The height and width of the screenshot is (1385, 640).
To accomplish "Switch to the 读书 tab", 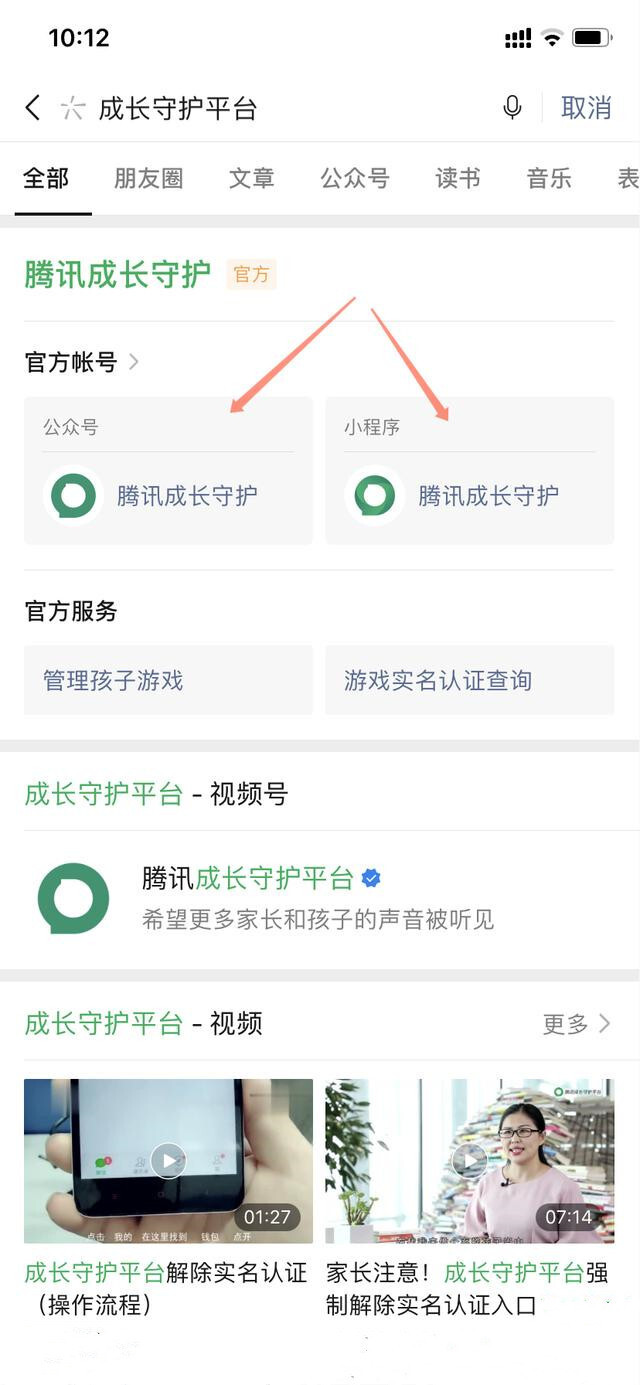I will click(458, 178).
